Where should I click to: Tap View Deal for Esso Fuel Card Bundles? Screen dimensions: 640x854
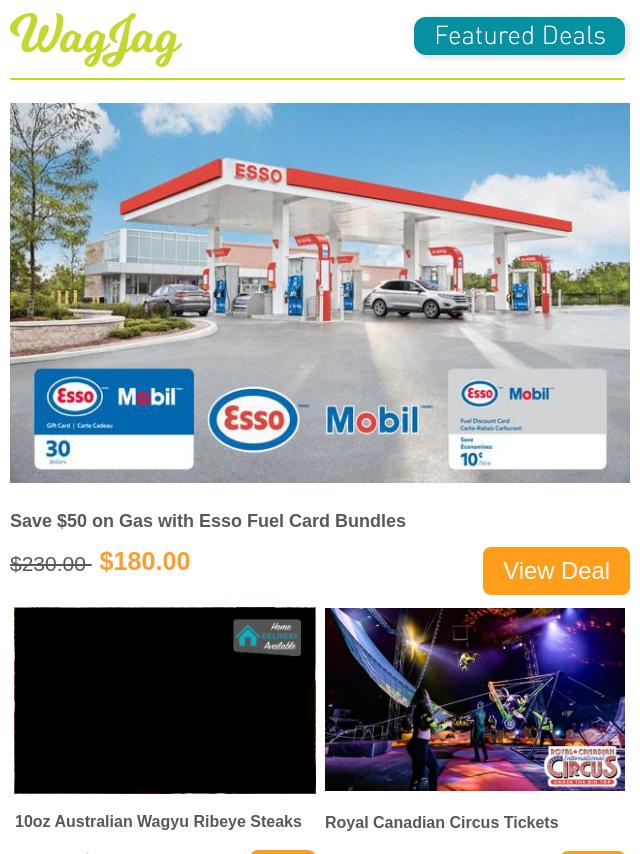click(556, 570)
